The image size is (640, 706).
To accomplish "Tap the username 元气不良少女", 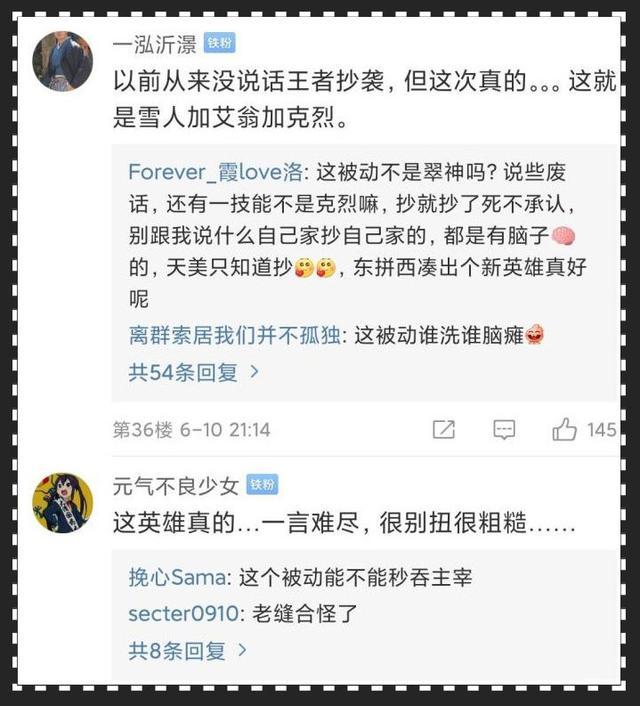I will click(177, 486).
